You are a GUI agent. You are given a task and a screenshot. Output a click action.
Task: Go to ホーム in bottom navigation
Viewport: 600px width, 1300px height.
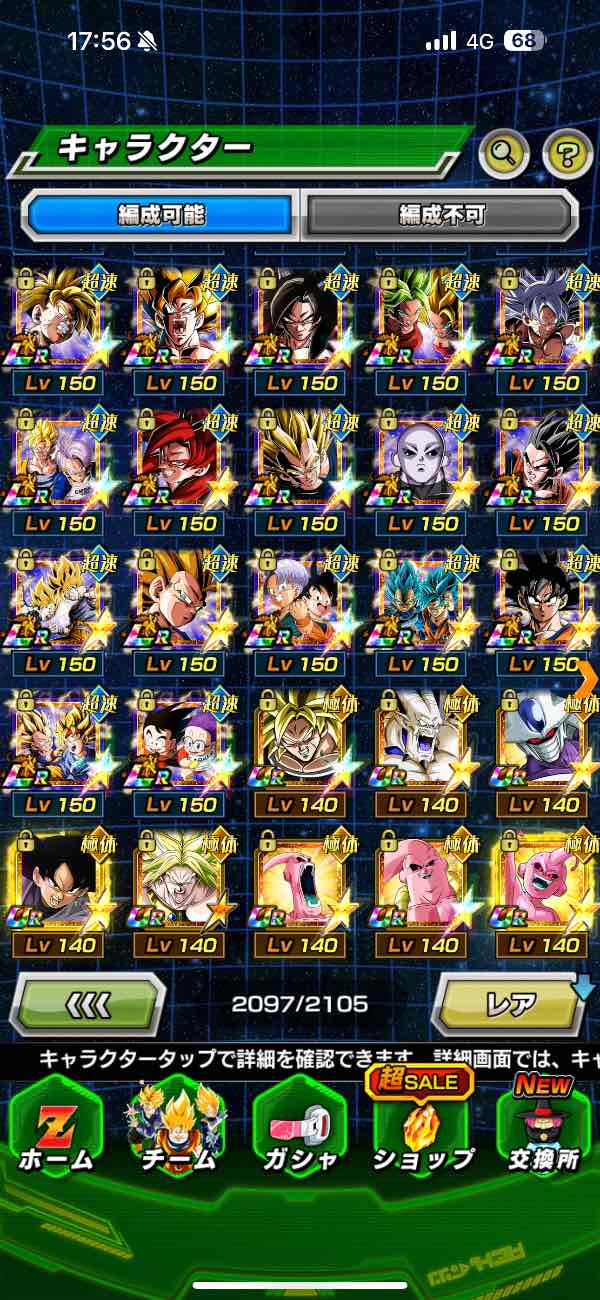click(56, 1129)
